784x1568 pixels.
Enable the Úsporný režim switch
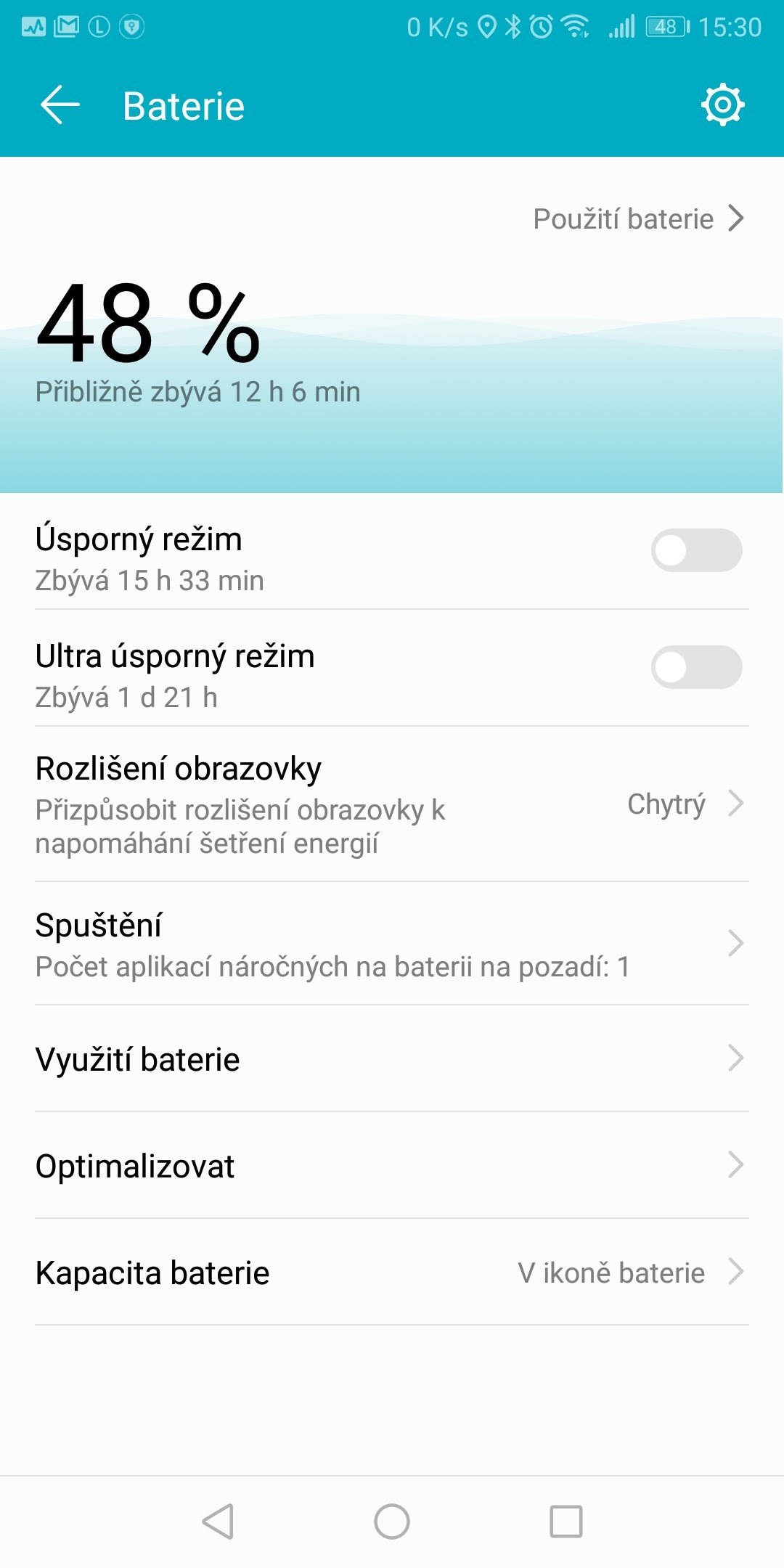pyautogui.click(x=695, y=550)
